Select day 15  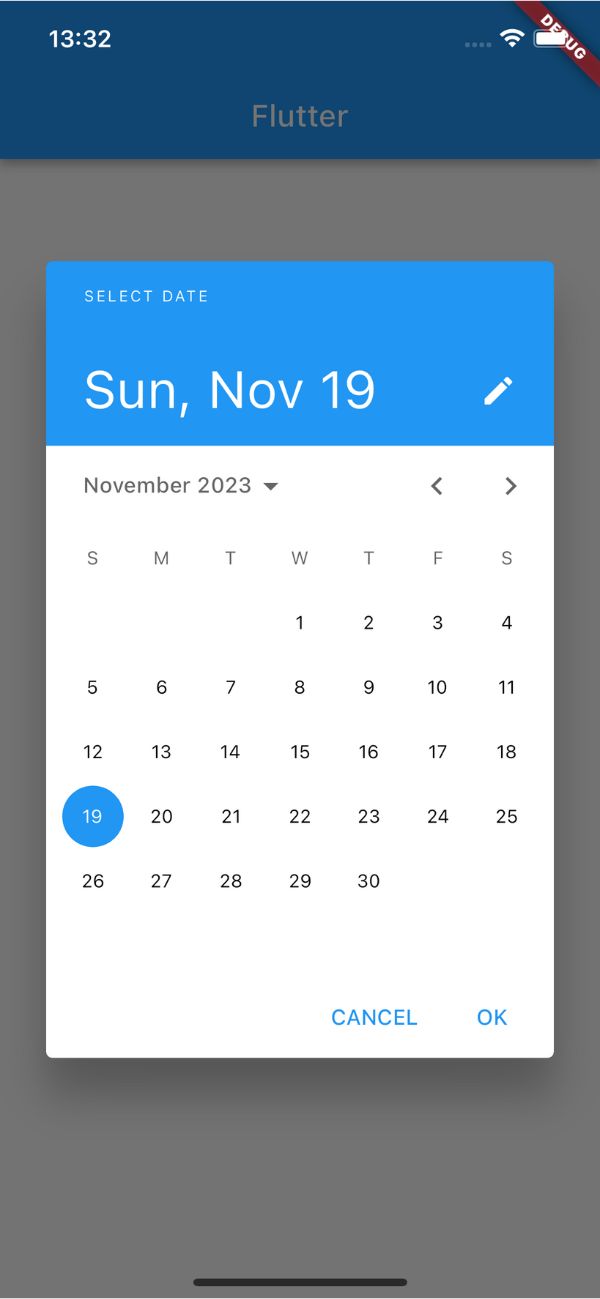300,752
